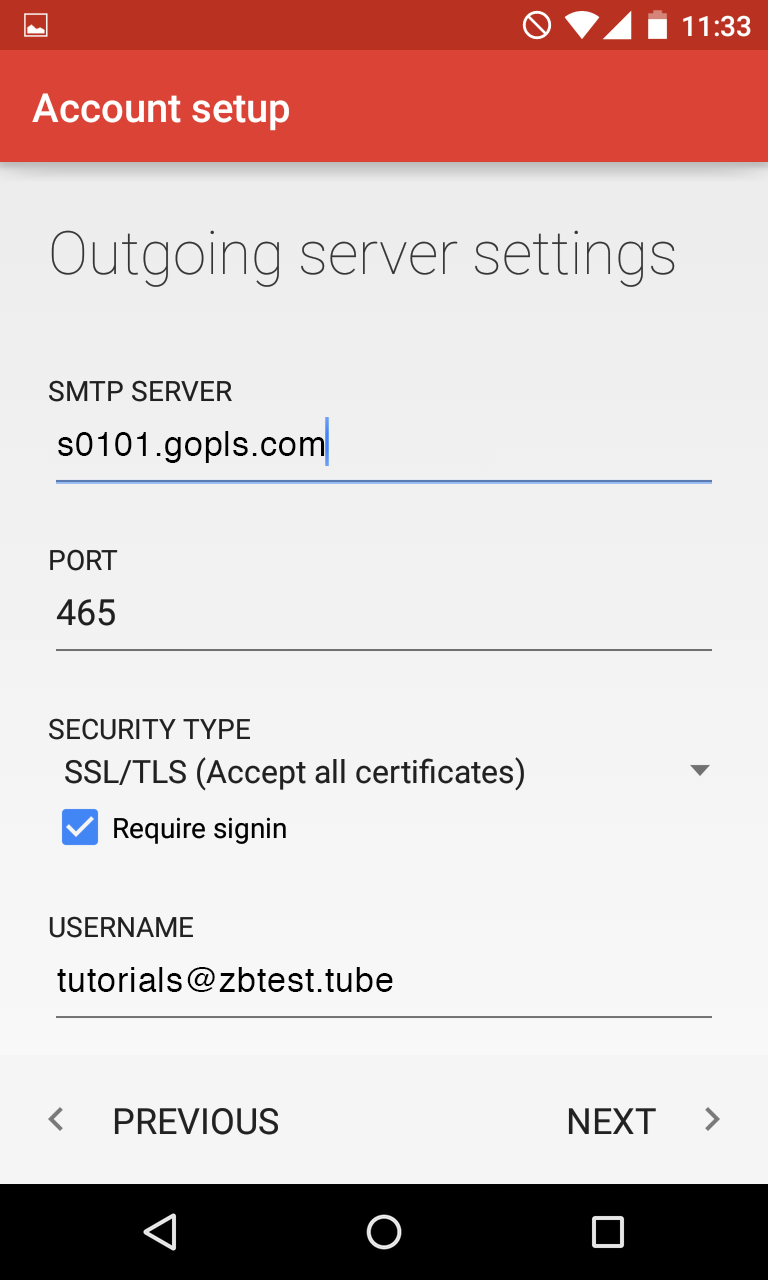The image size is (768, 1280).
Task: Uncheck the Require signin checkbox
Action: tap(80, 828)
